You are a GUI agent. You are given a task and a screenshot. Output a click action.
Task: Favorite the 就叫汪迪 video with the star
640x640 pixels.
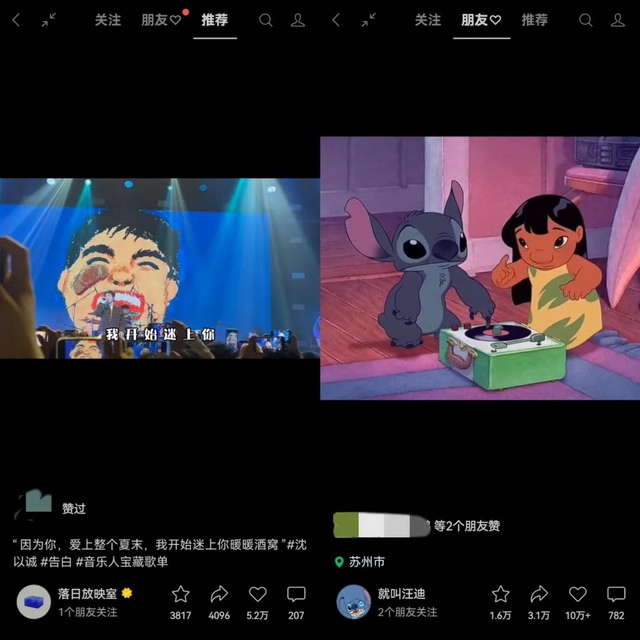tap(501, 594)
